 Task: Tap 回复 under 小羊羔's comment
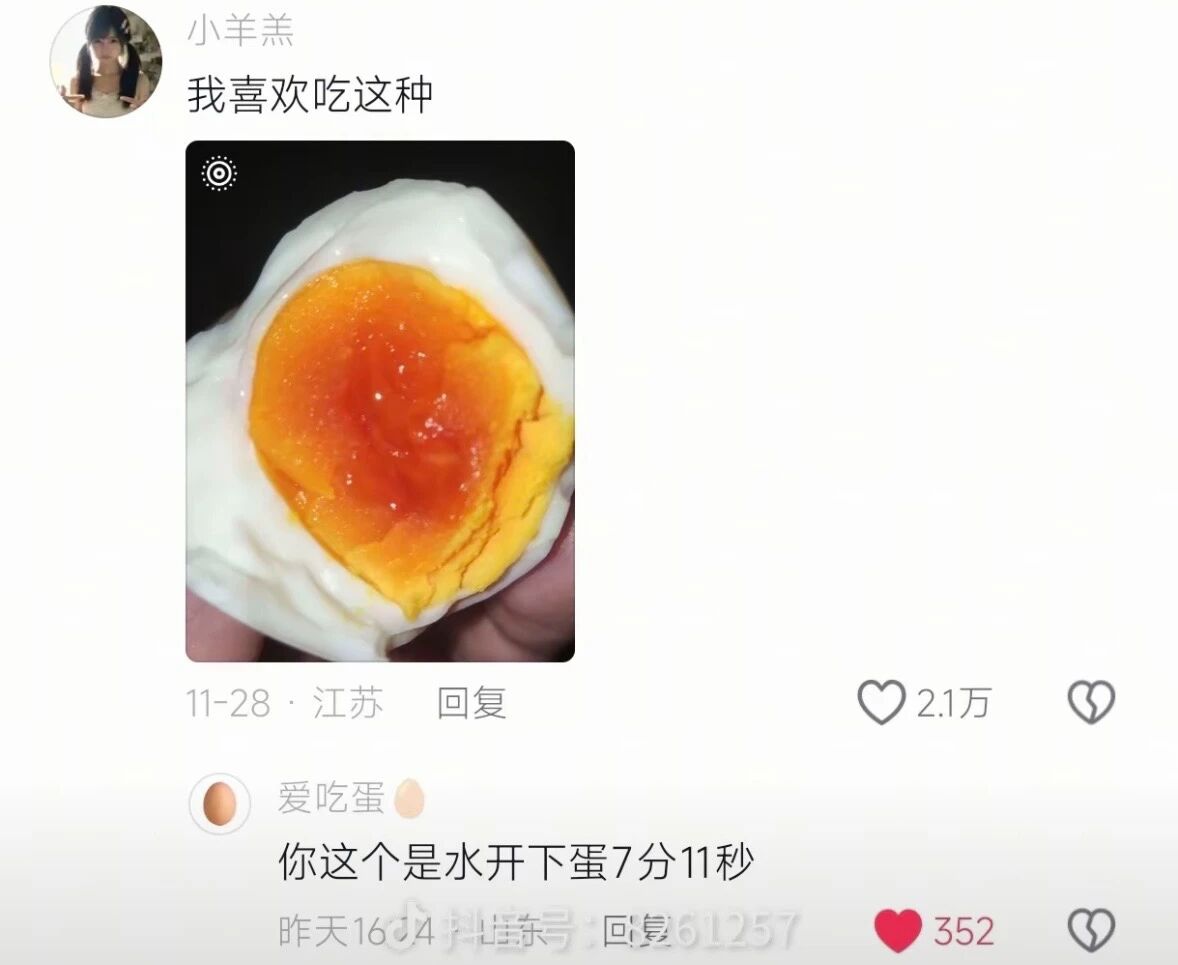tap(472, 703)
